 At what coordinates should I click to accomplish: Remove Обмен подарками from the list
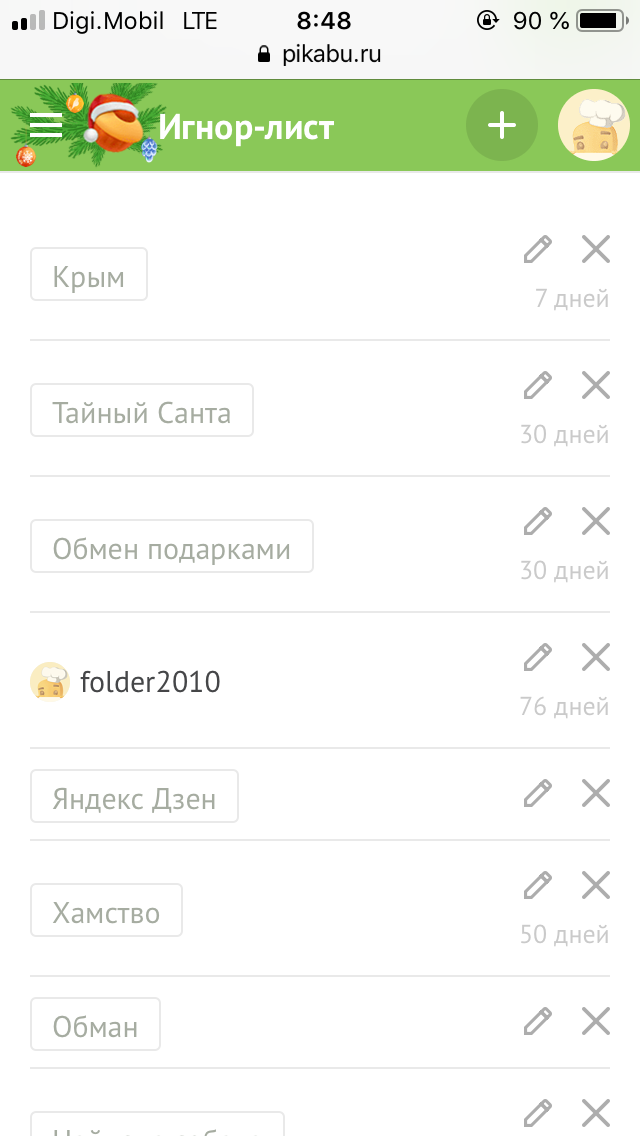pos(596,521)
